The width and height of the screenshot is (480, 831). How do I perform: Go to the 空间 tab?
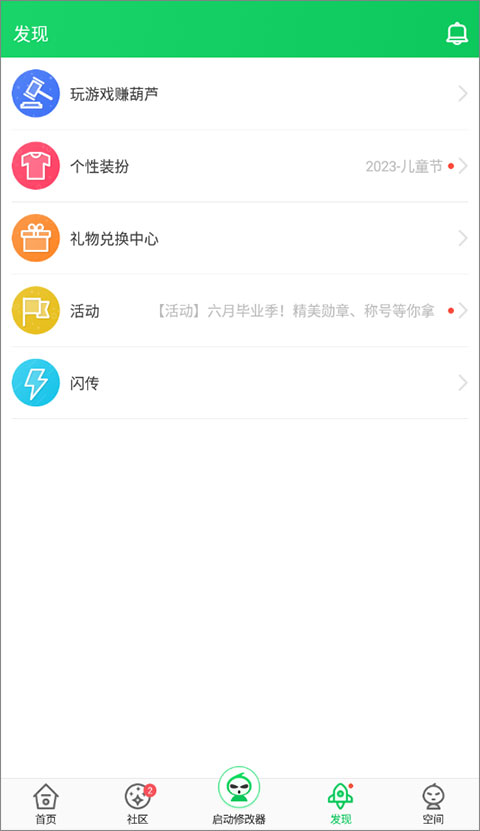pos(433,804)
